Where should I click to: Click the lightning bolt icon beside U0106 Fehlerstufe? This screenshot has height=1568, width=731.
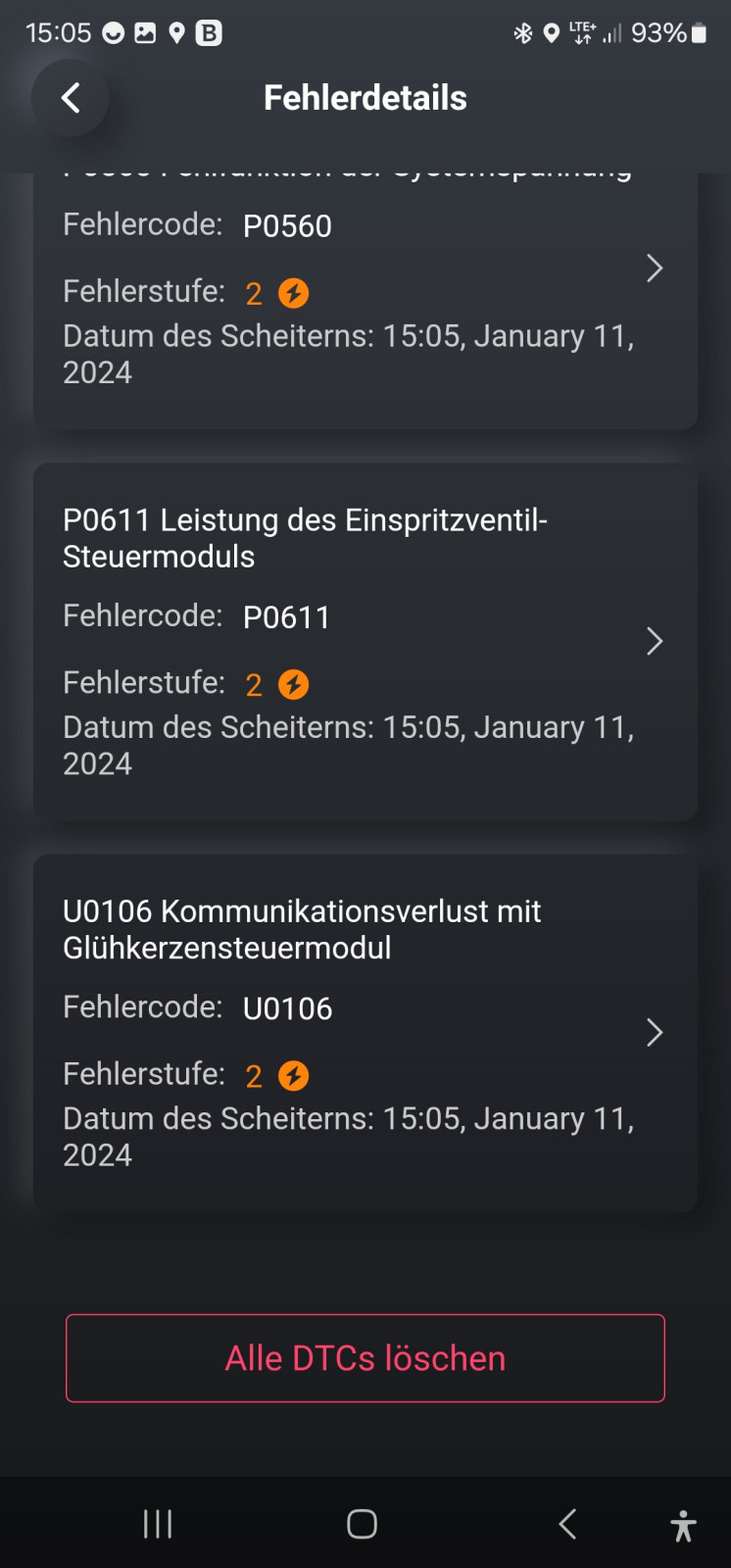(294, 1074)
